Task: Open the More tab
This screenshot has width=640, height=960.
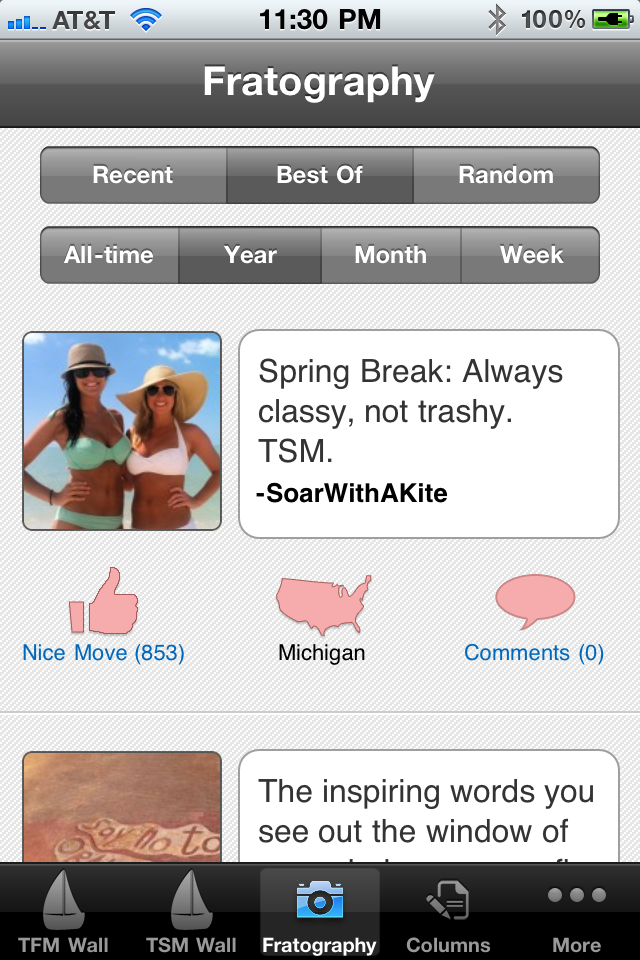Action: tap(576, 912)
